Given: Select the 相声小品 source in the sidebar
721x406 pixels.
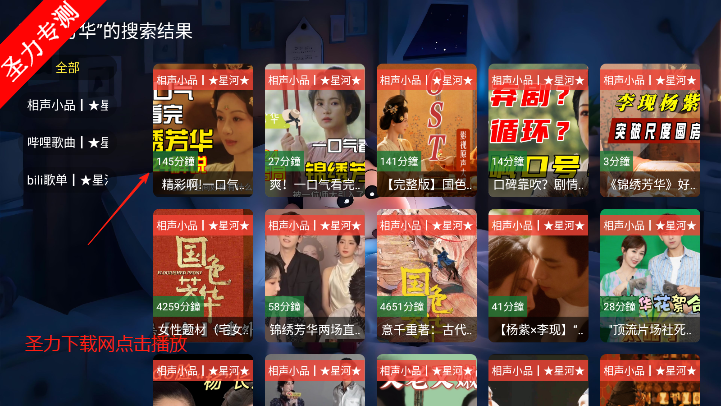Looking at the screenshot, I should tap(67, 105).
